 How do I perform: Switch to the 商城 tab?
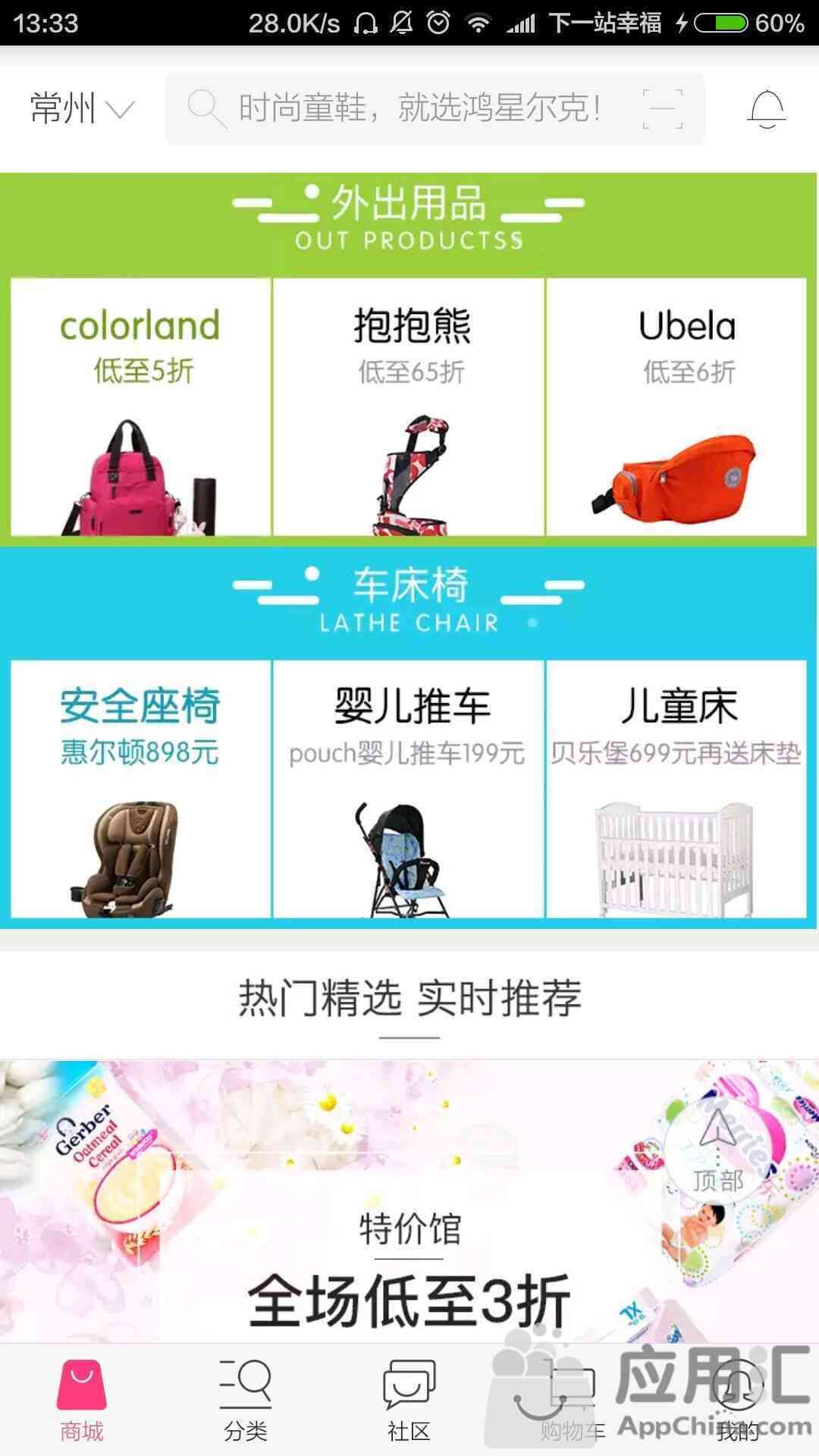pos(82,1401)
